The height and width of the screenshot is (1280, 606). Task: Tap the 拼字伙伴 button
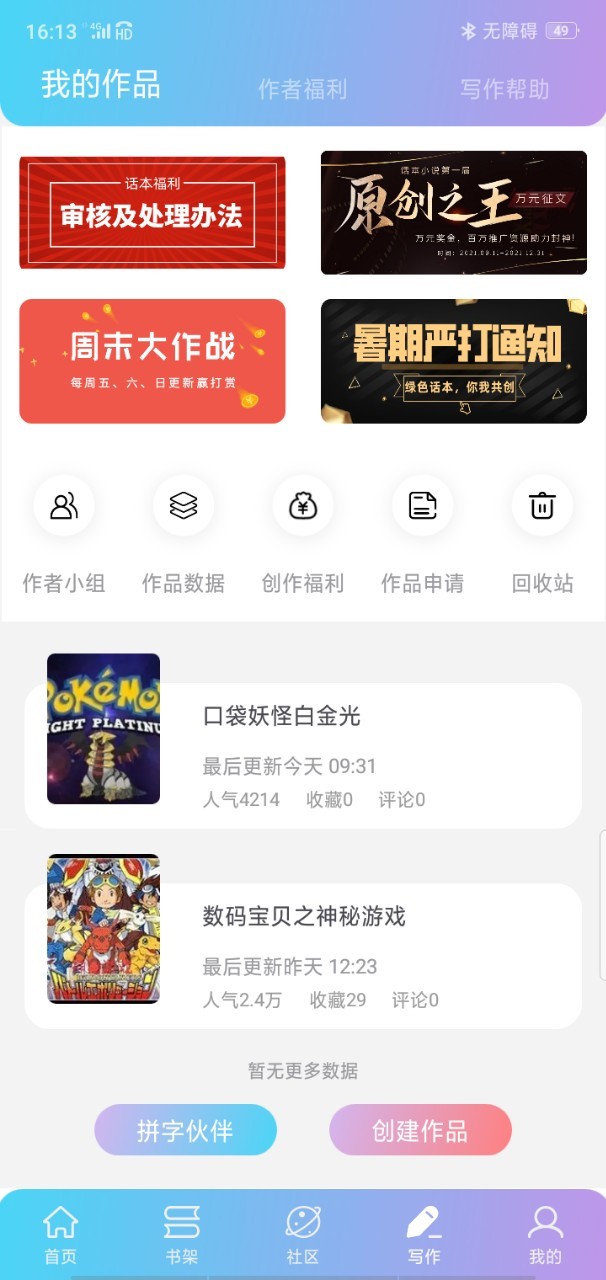[x=185, y=1130]
